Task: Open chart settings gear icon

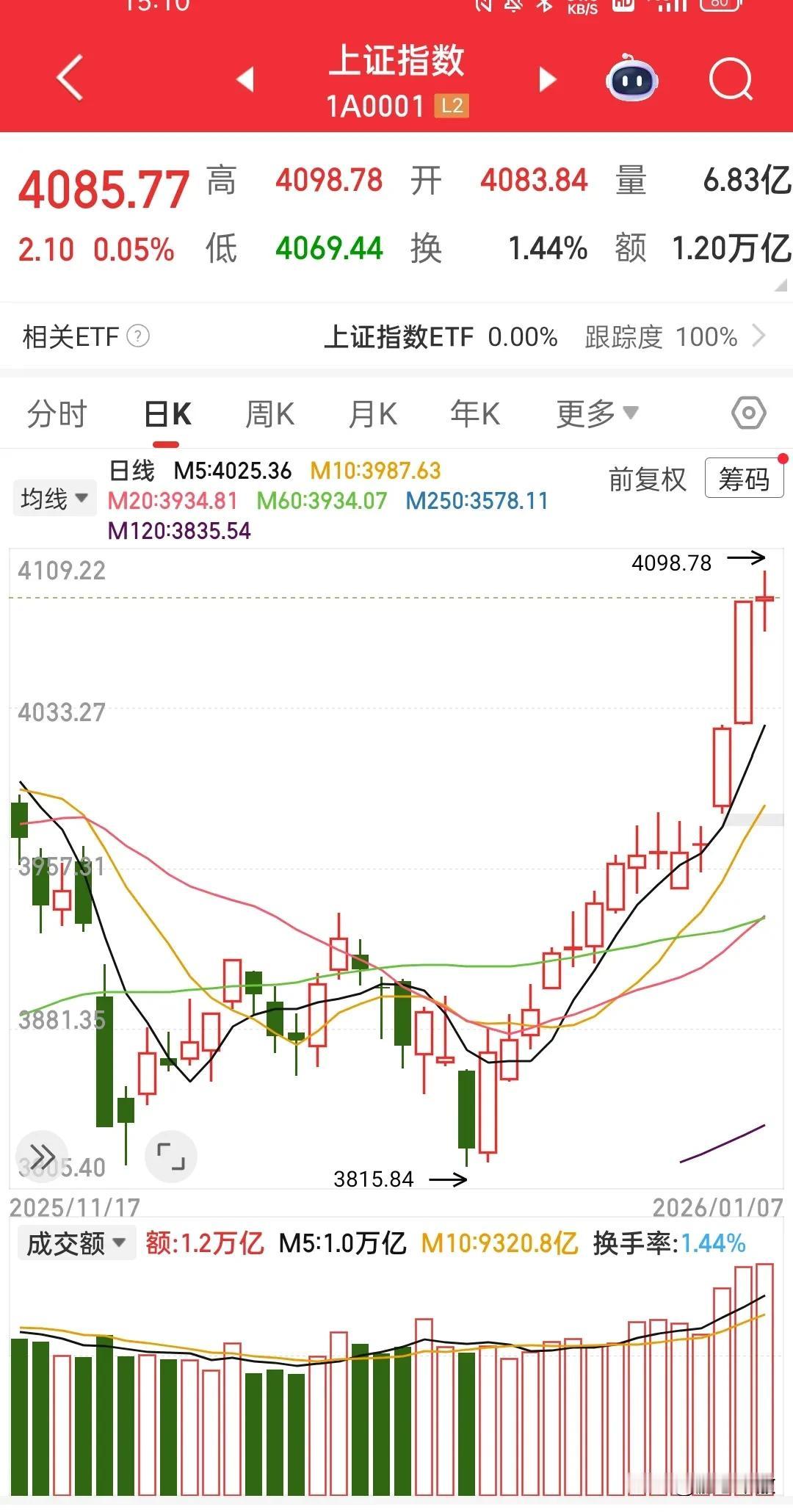Action: 748,413
